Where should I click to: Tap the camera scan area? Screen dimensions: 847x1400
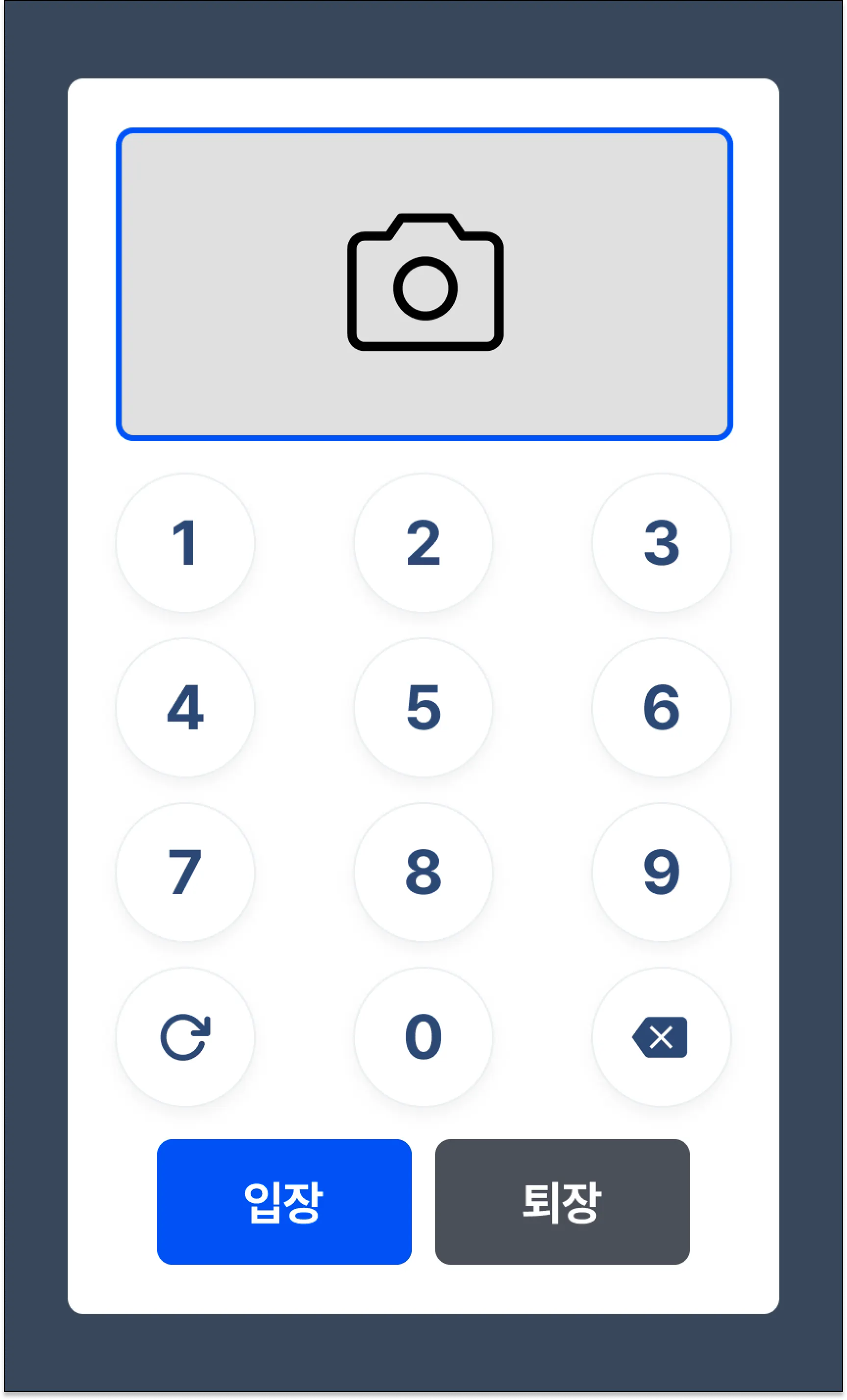click(424, 284)
